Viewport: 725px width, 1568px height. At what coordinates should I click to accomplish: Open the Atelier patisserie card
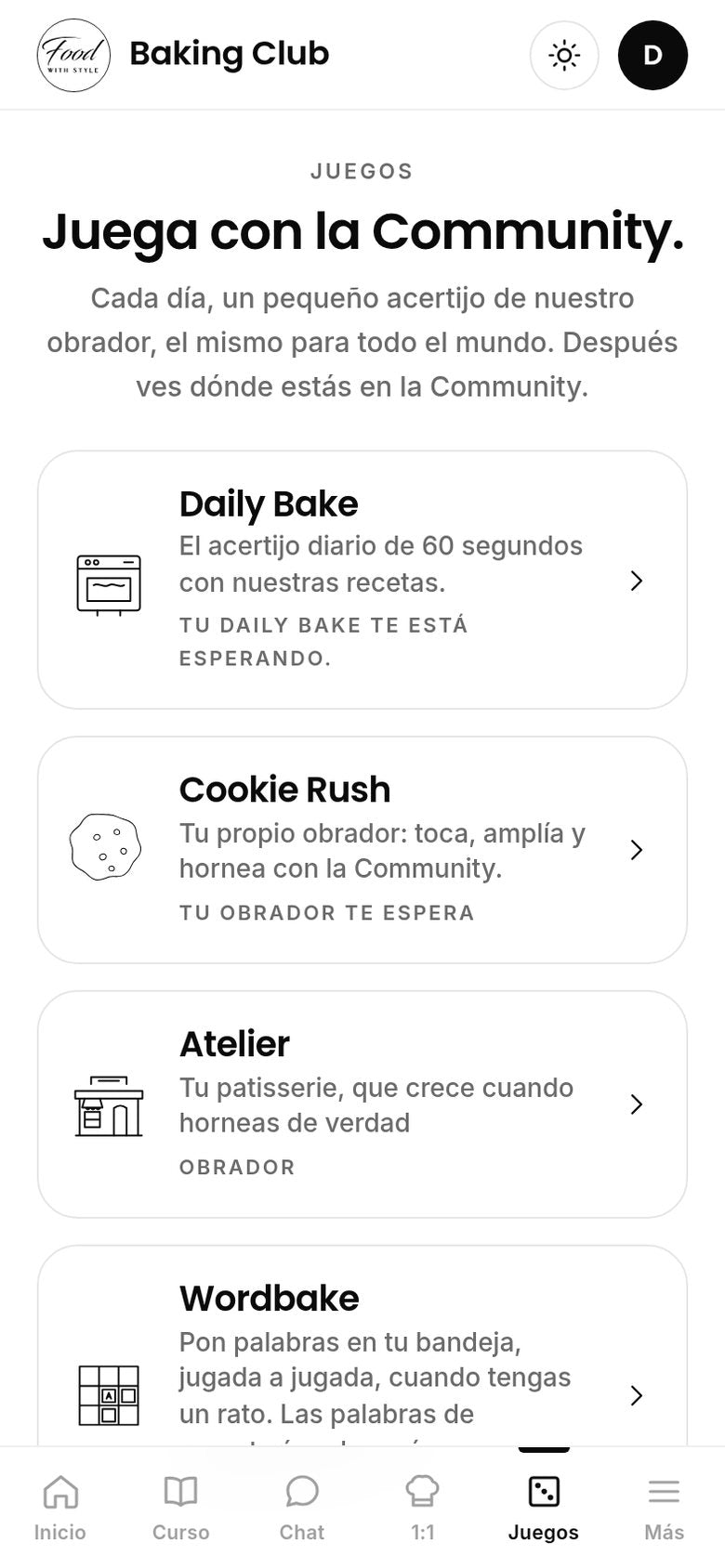coord(362,1104)
